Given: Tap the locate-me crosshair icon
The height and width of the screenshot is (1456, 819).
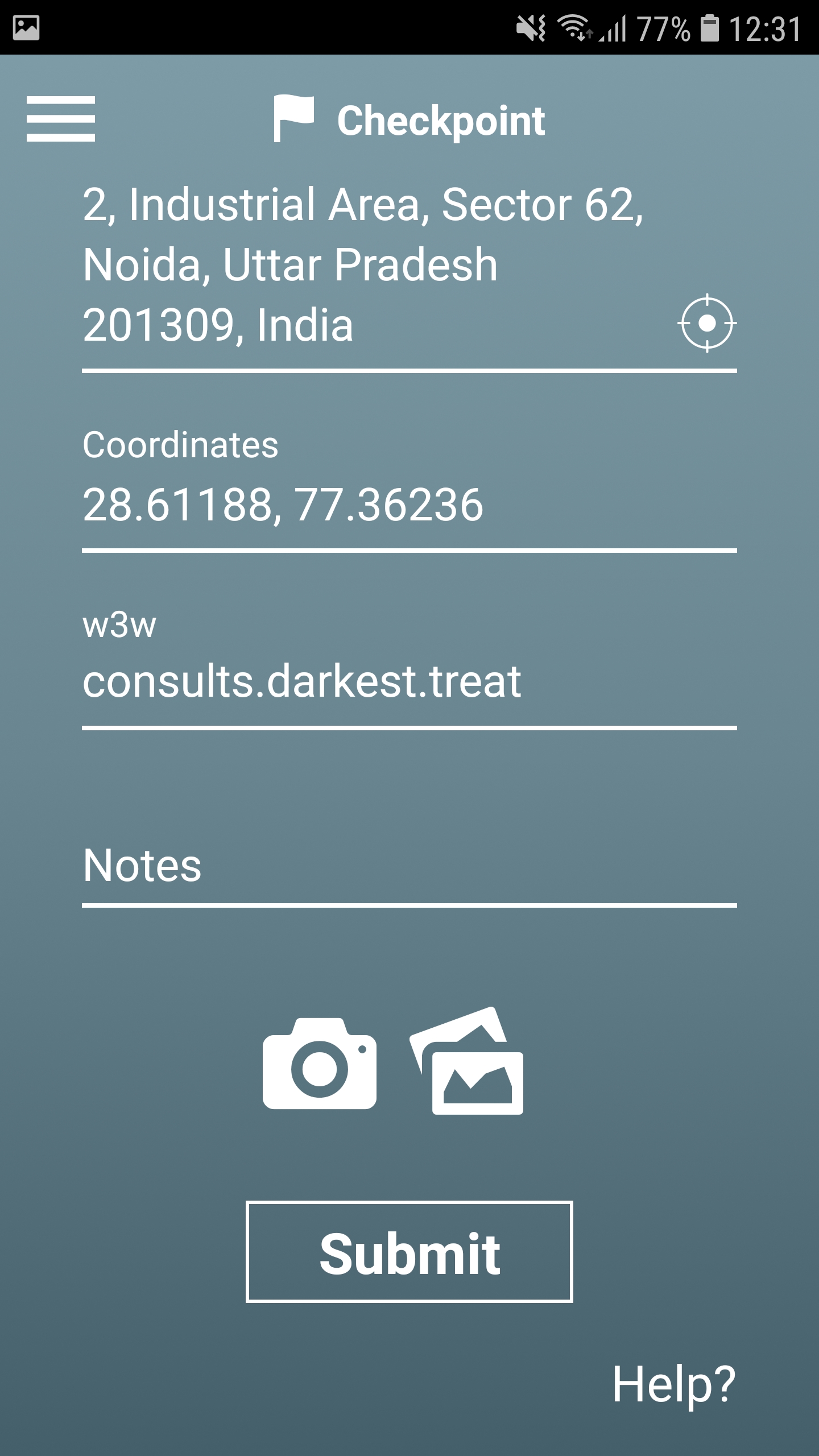Looking at the screenshot, I should point(707,323).
